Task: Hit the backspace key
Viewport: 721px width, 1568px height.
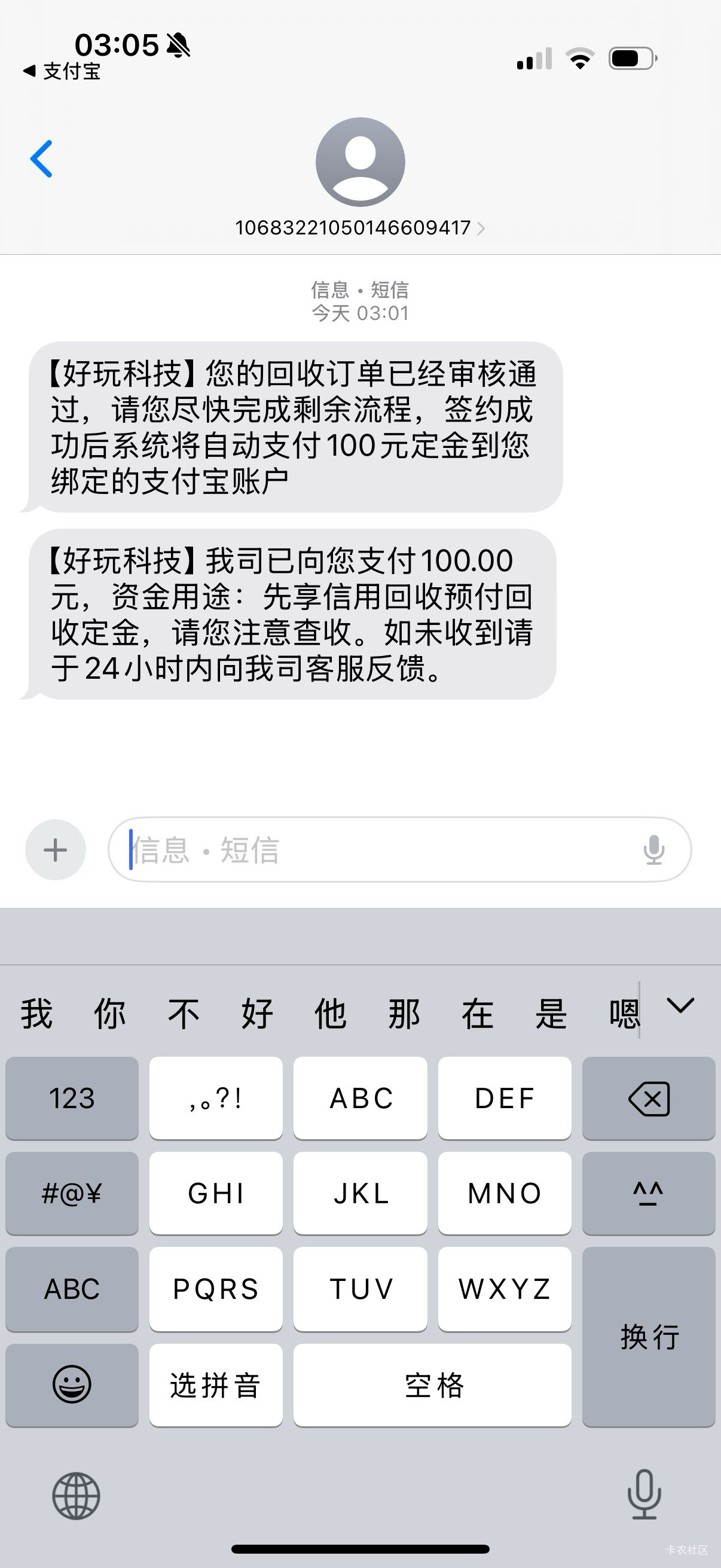Action: (649, 1097)
